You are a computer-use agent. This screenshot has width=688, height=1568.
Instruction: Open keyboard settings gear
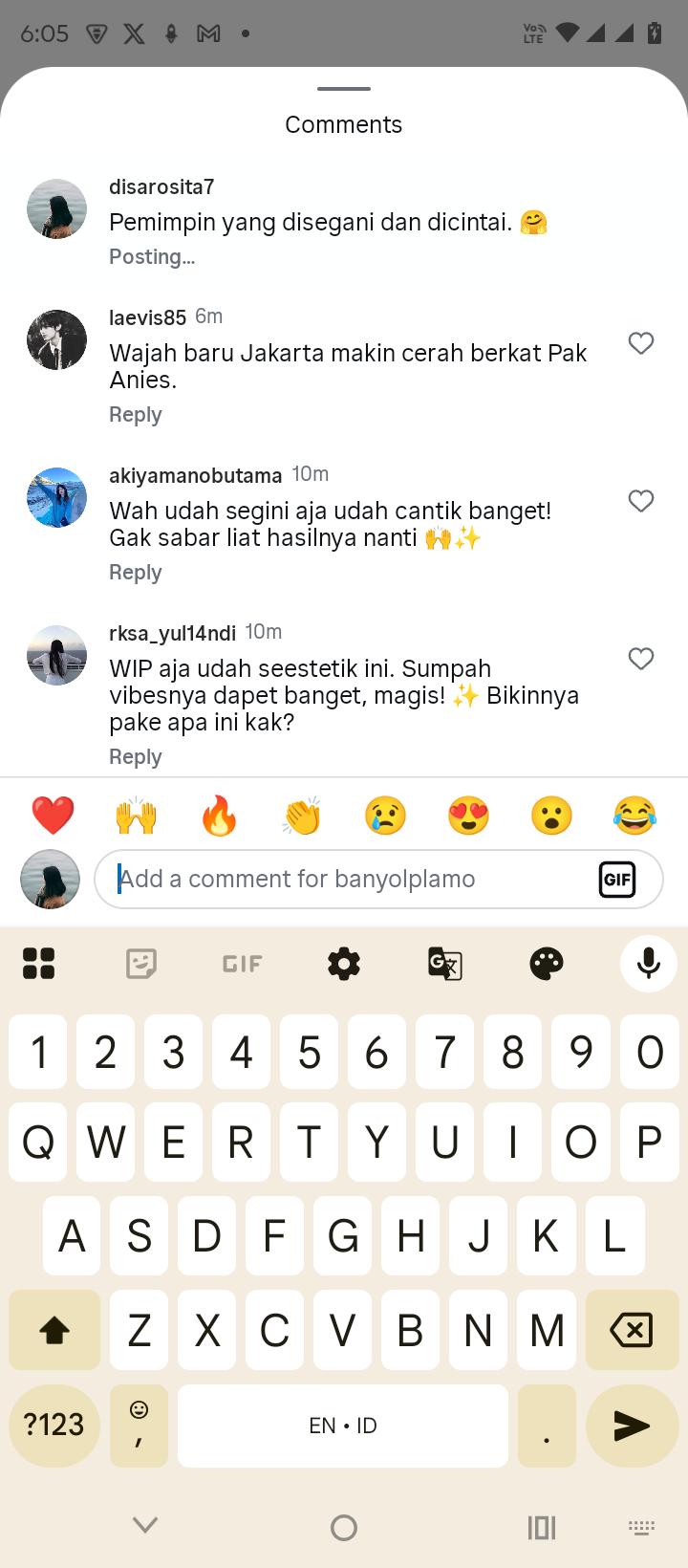click(344, 964)
